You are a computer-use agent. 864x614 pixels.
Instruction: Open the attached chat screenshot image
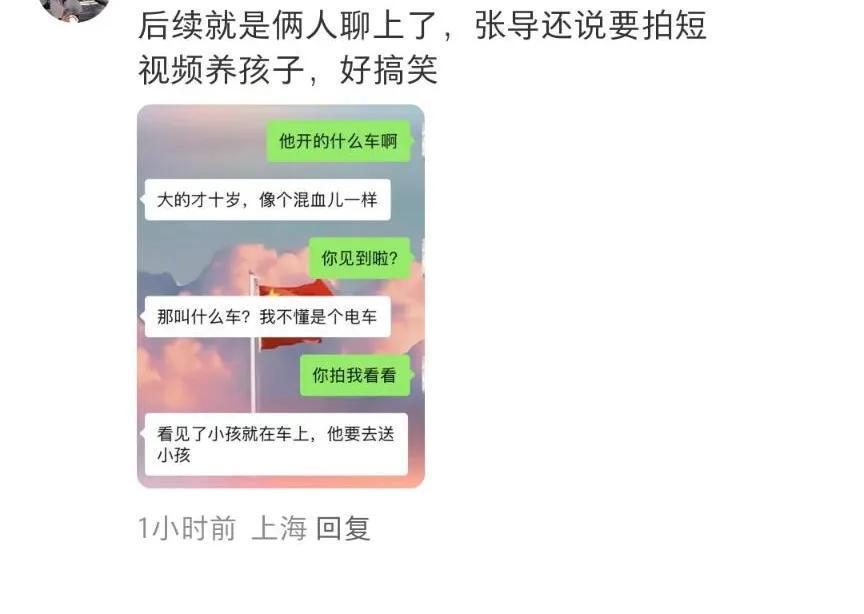(280, 296)
